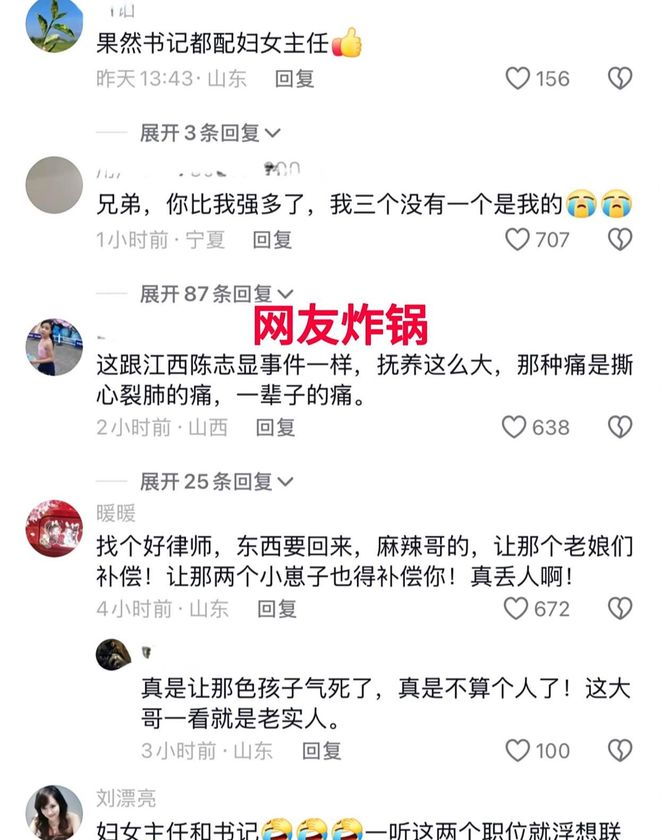Like the reply with 100 likes
The width and height of the screenshot is (660, 840).
tap(517, 750)
